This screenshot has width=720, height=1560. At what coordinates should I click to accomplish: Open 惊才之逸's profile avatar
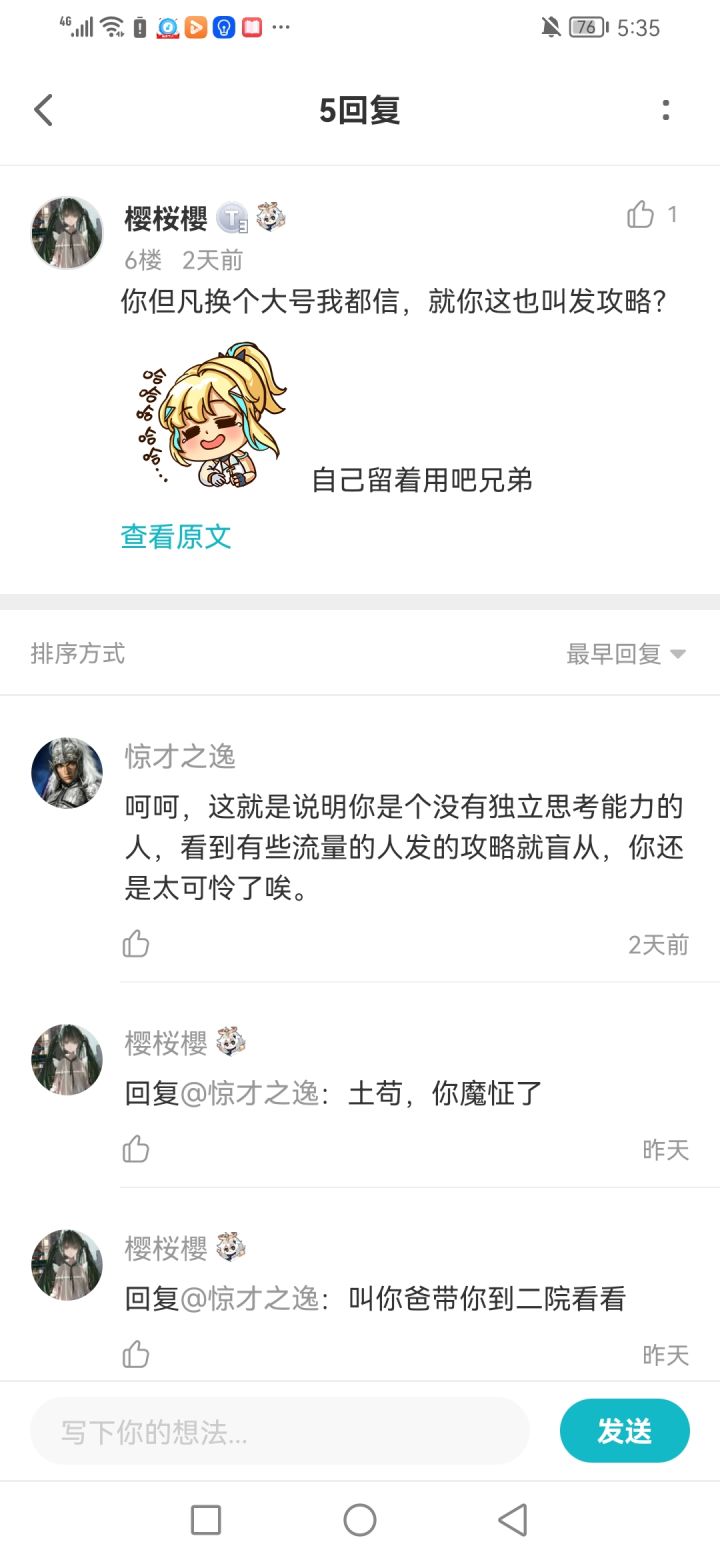coord(67,773)
